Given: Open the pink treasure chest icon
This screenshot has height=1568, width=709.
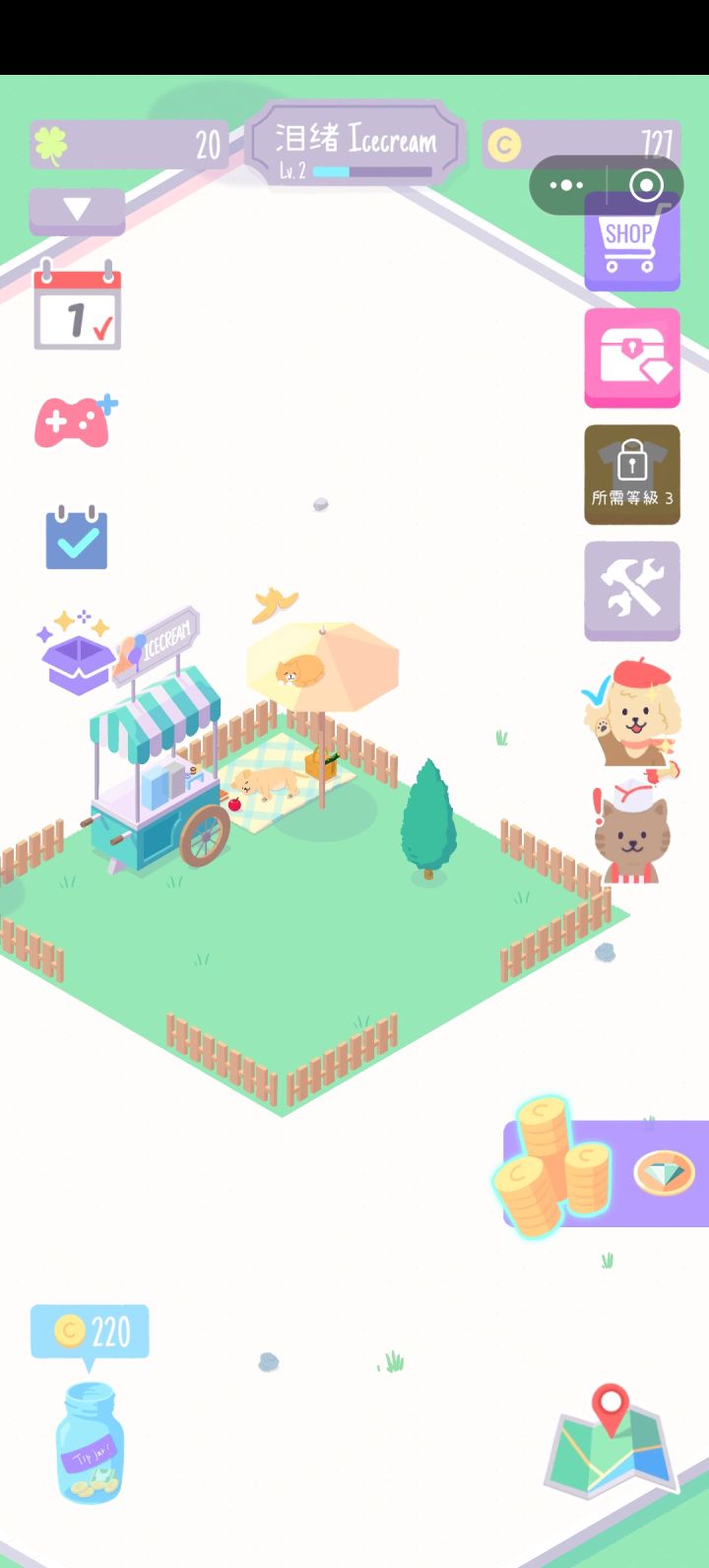Looking at the screenshot, I should 631,357.
